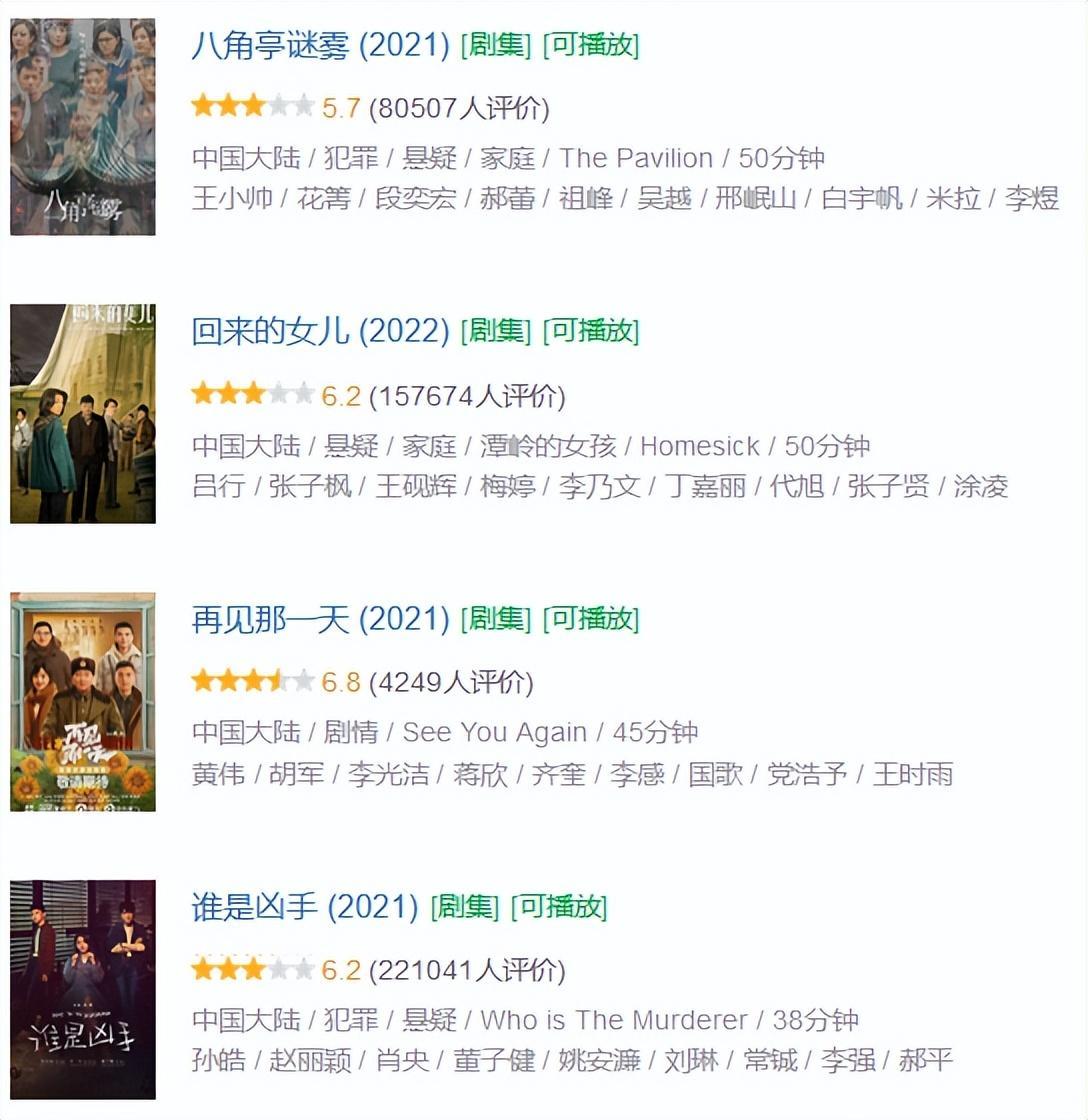This screenshot has width=1088, height=1120.
Task: View the 再见那一天 poster thumbnail
Action: [x=83, y=702]
